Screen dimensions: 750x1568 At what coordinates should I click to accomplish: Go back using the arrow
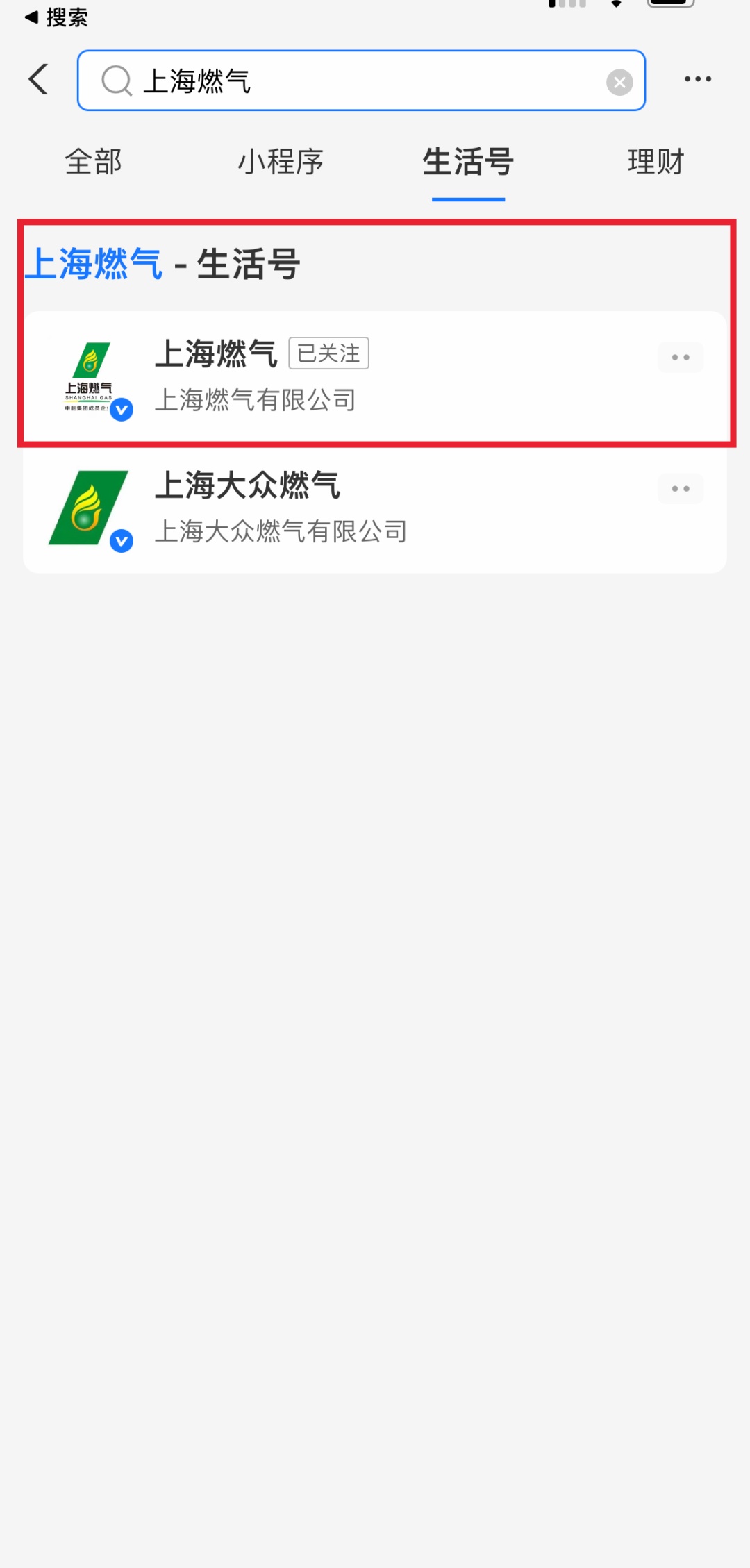click(39, 79)
